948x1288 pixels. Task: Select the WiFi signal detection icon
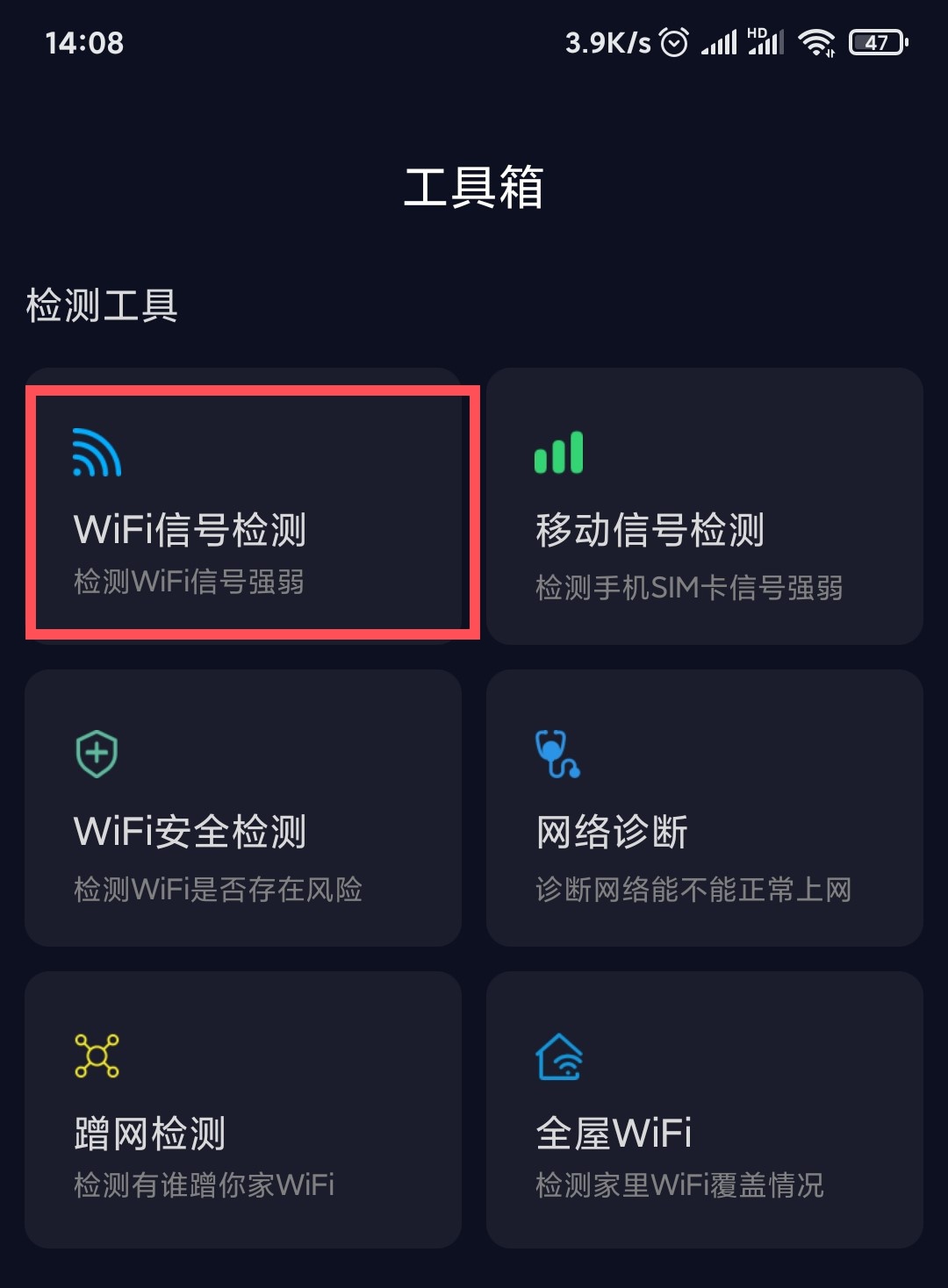[x=95, y=452]
